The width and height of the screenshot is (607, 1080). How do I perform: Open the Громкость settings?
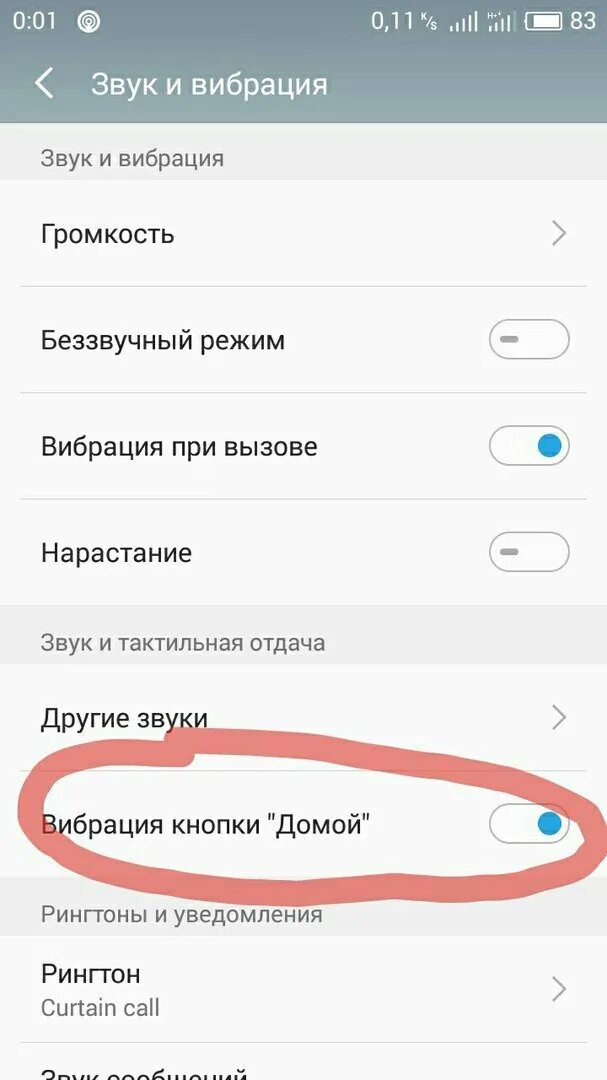[x=300, y=234]
